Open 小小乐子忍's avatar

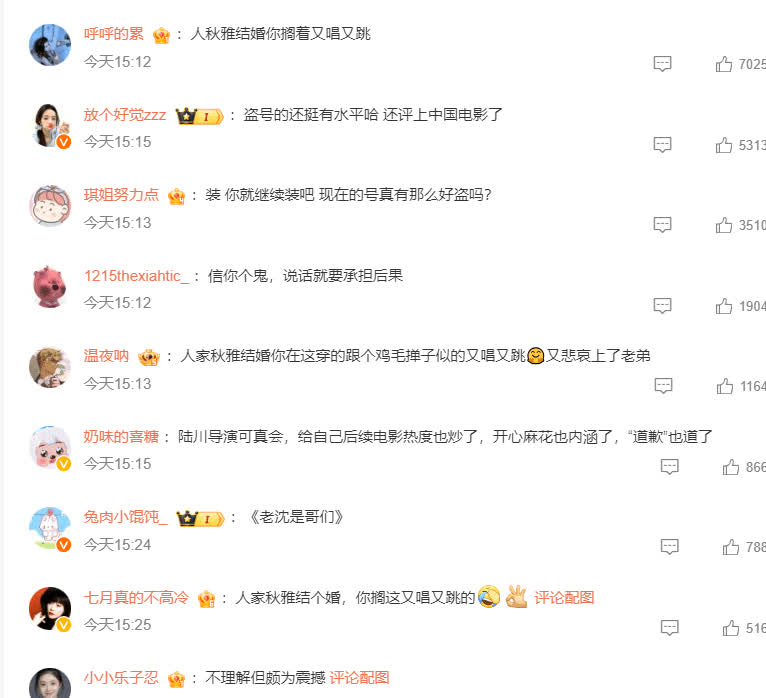tap(50, 683)
